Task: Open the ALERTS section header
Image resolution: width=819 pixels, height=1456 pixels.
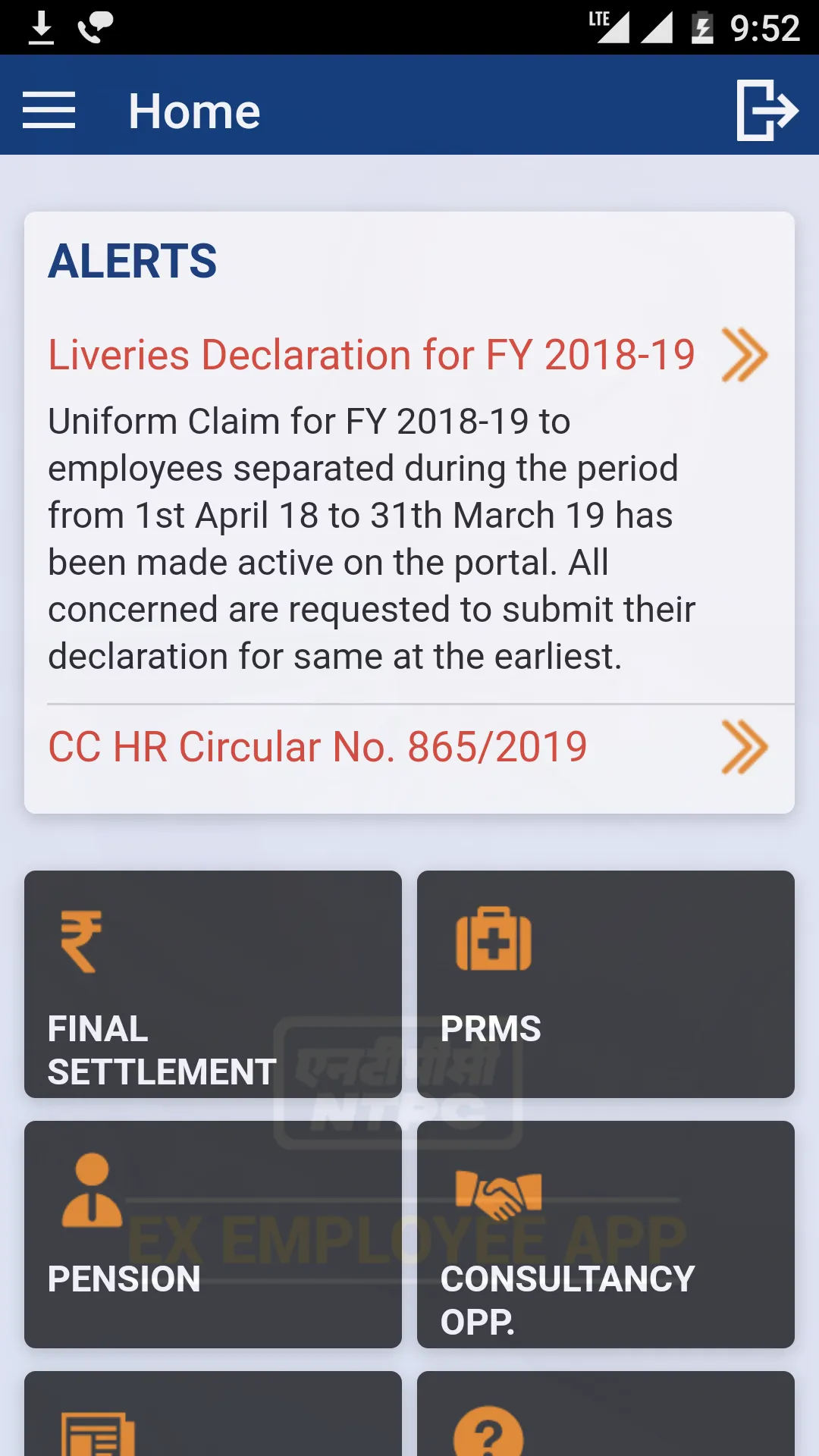Action: (132, 260)
